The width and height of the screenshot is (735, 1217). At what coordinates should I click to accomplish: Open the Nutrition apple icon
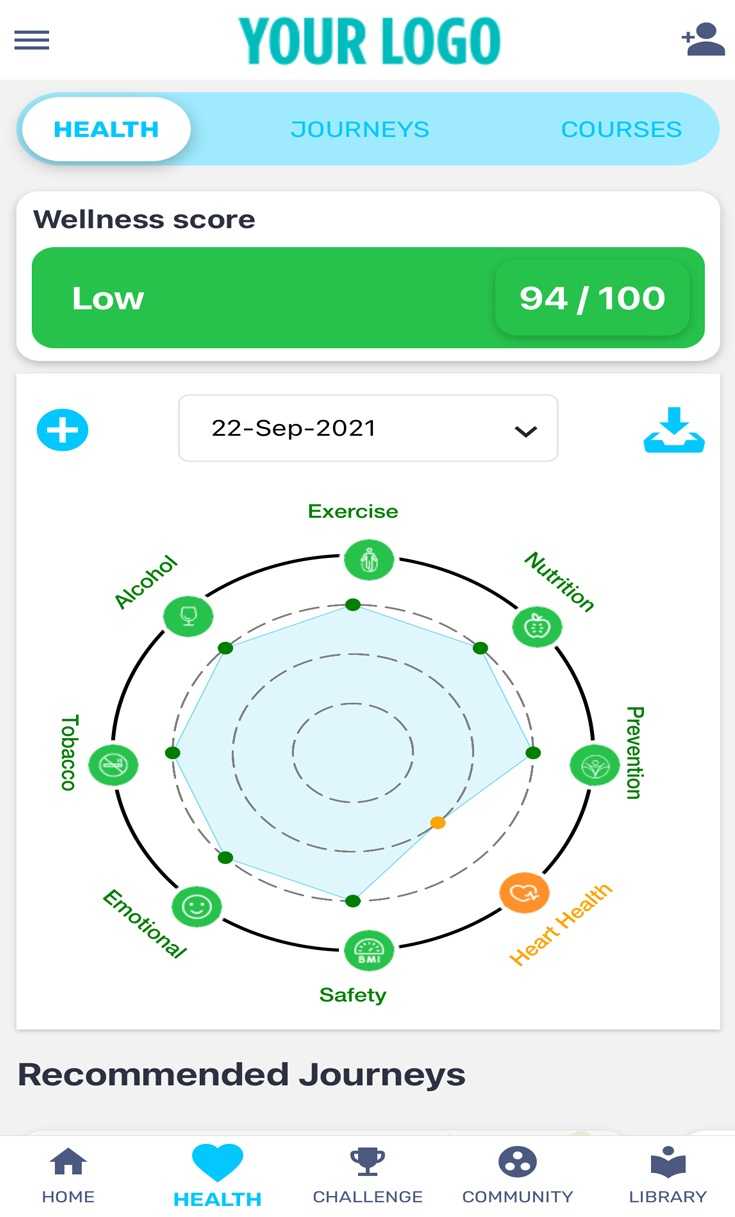click(537, 627)
